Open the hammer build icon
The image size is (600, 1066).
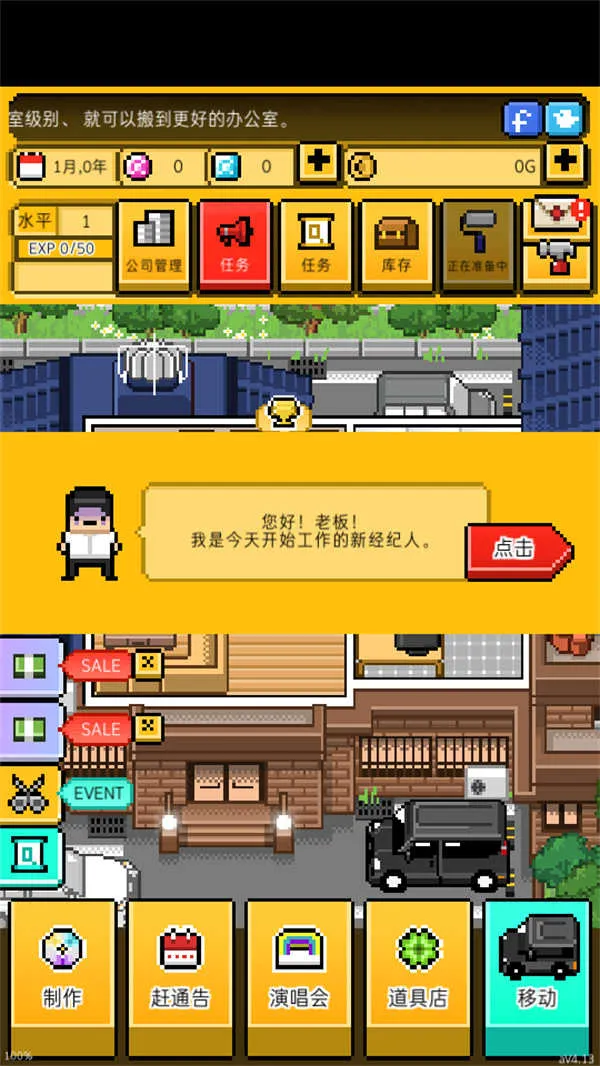[x=556, y=262]
